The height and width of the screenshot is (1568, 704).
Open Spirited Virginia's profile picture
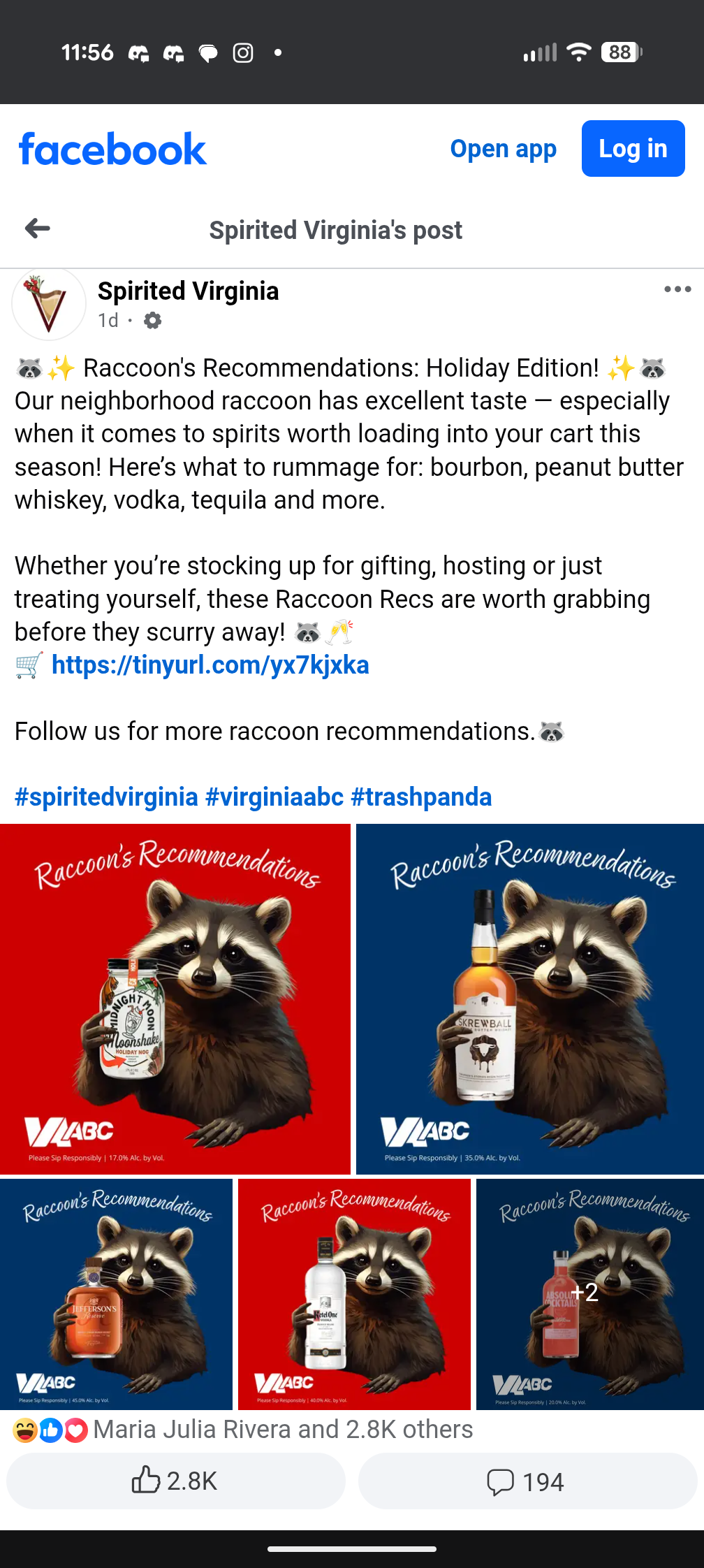(49, 304)
